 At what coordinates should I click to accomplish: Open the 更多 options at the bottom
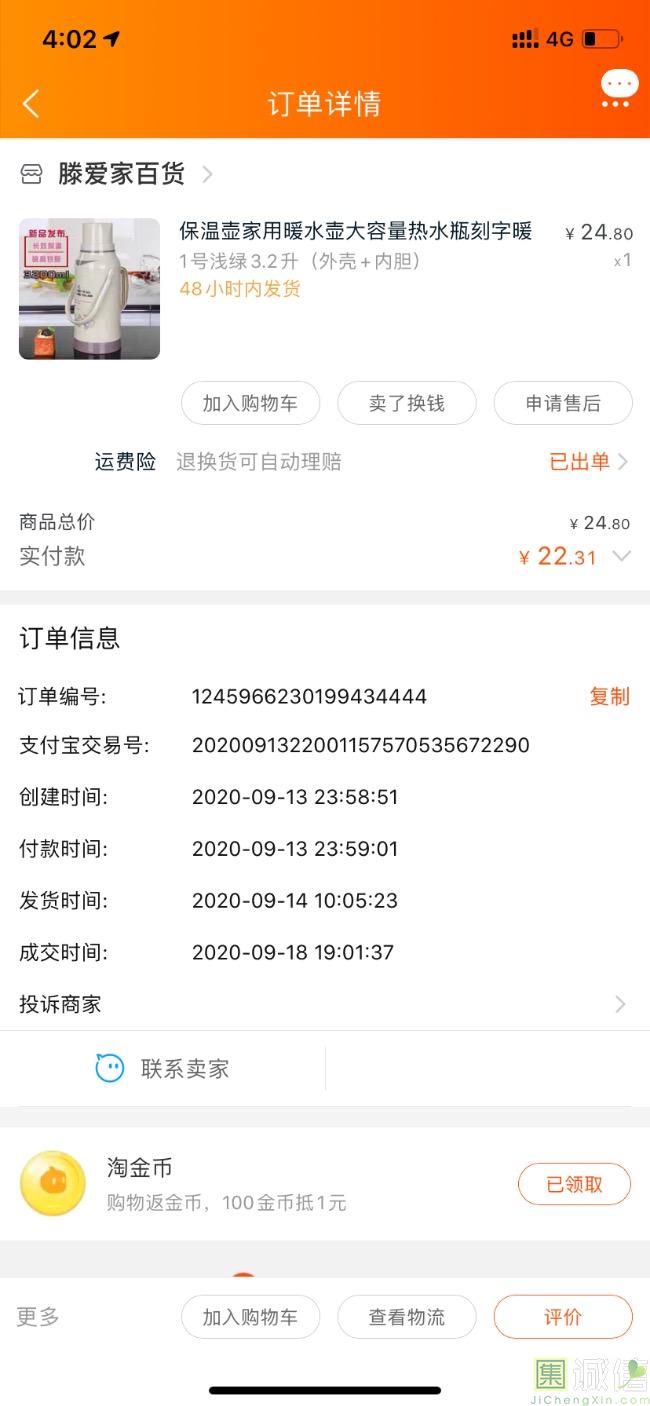pos(38,1316)
